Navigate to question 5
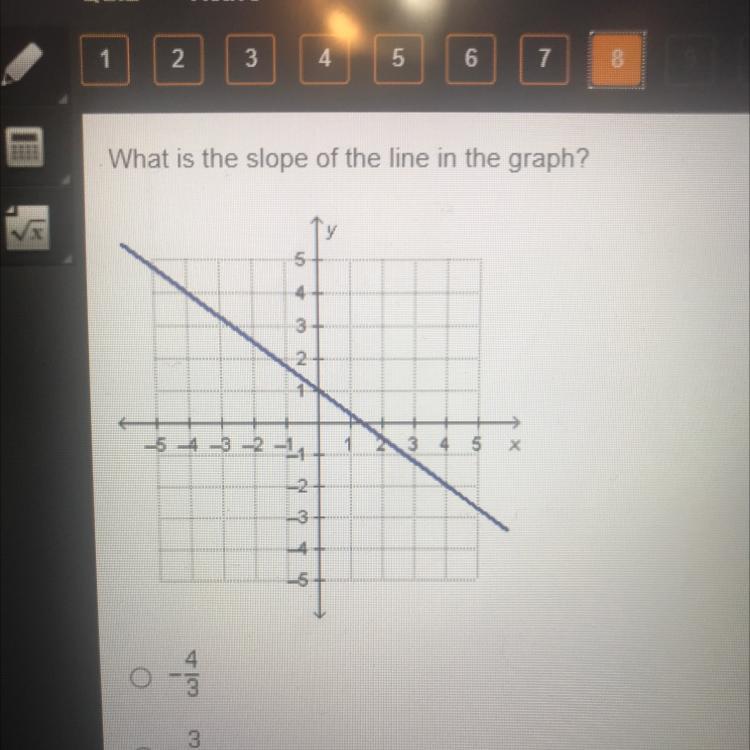 coord(397,60)
